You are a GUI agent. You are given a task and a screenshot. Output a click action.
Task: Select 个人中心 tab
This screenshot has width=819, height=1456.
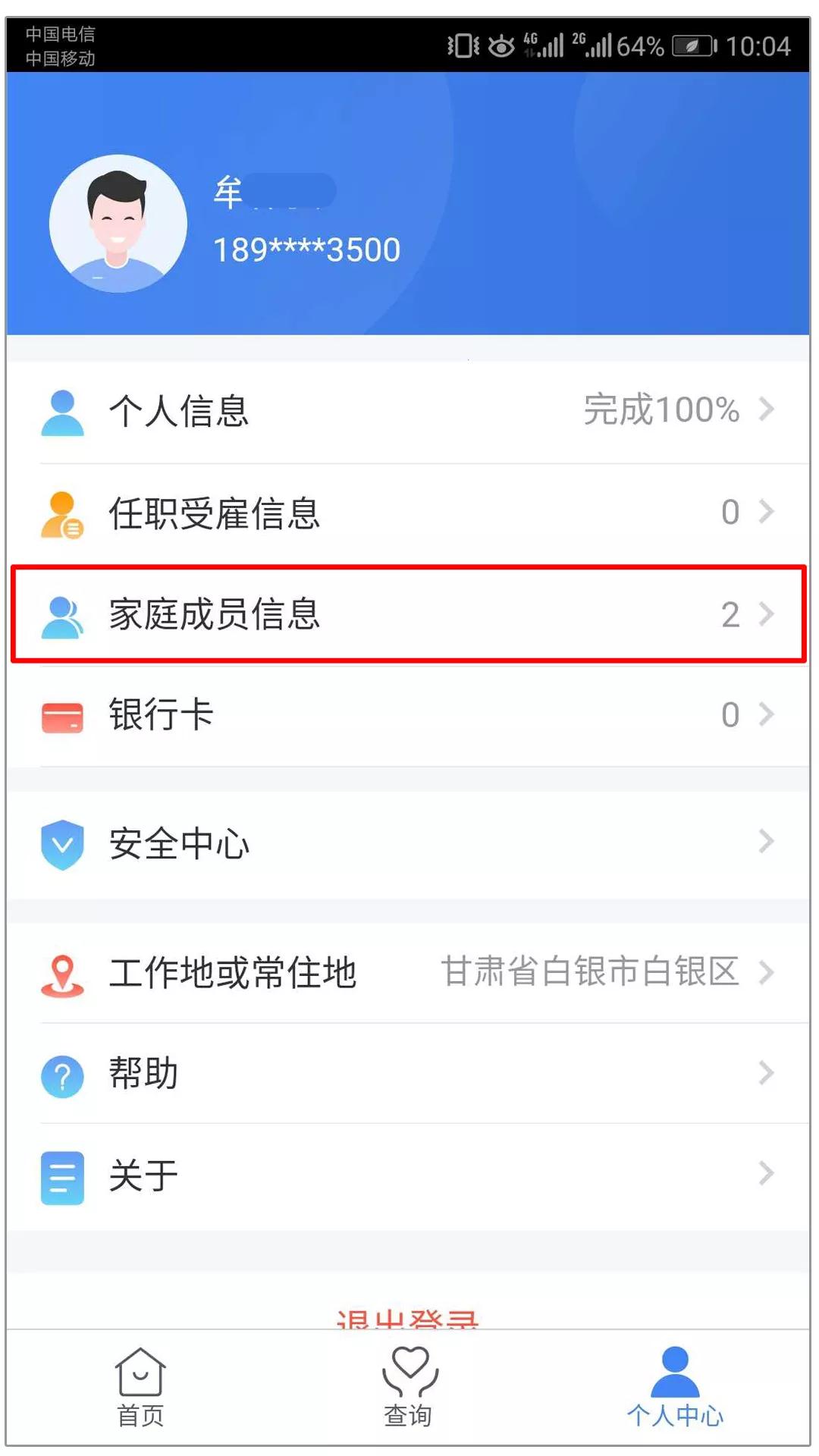pyautogui.click(x=675, y=1388)
